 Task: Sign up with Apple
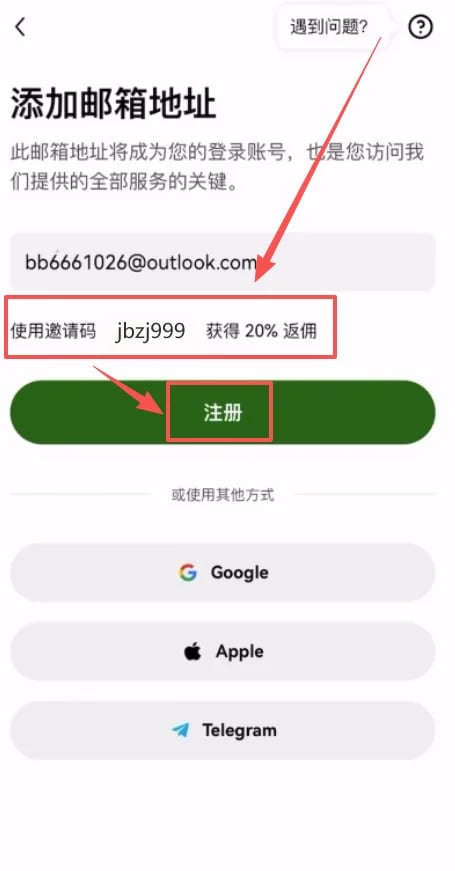coord(223,651)
